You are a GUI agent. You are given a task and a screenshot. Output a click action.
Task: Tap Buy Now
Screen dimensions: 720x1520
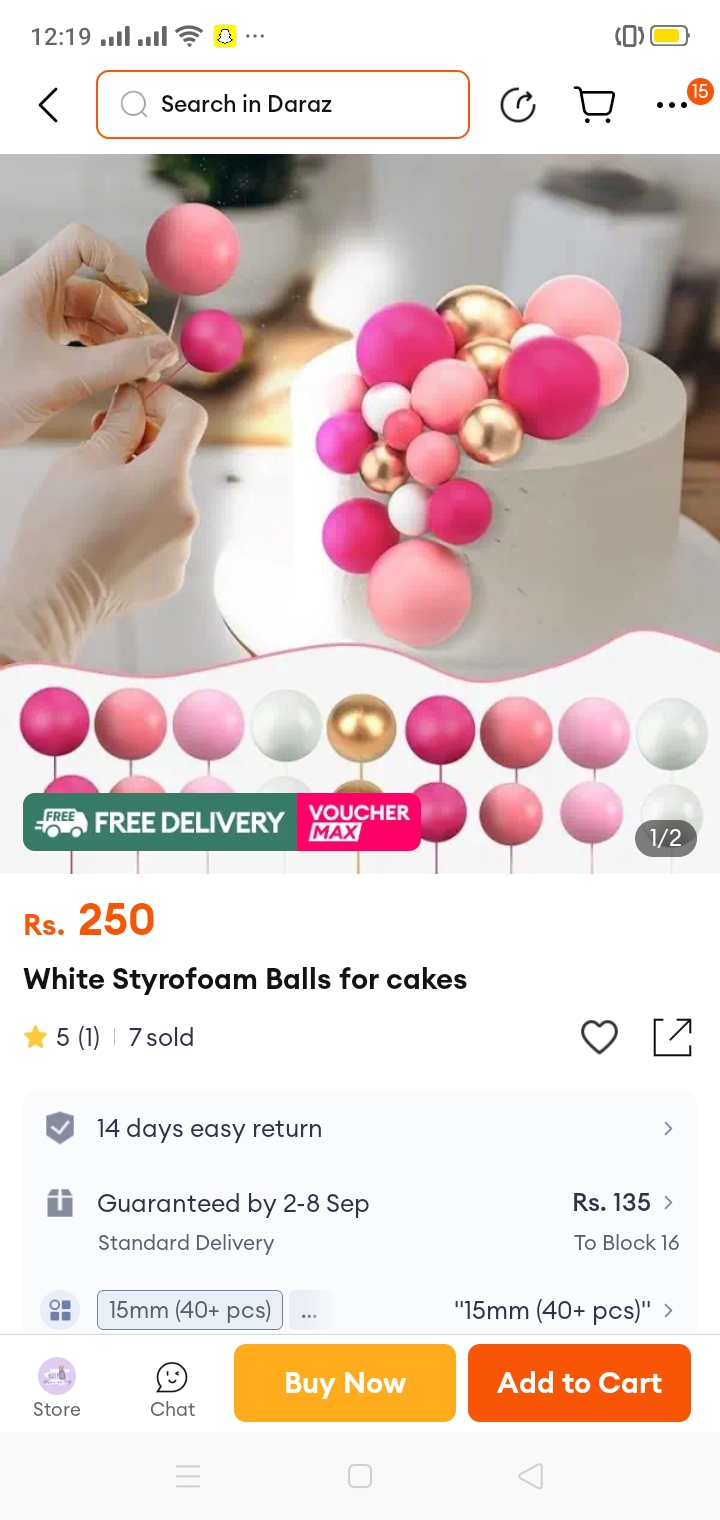(x=345, y=1383)
